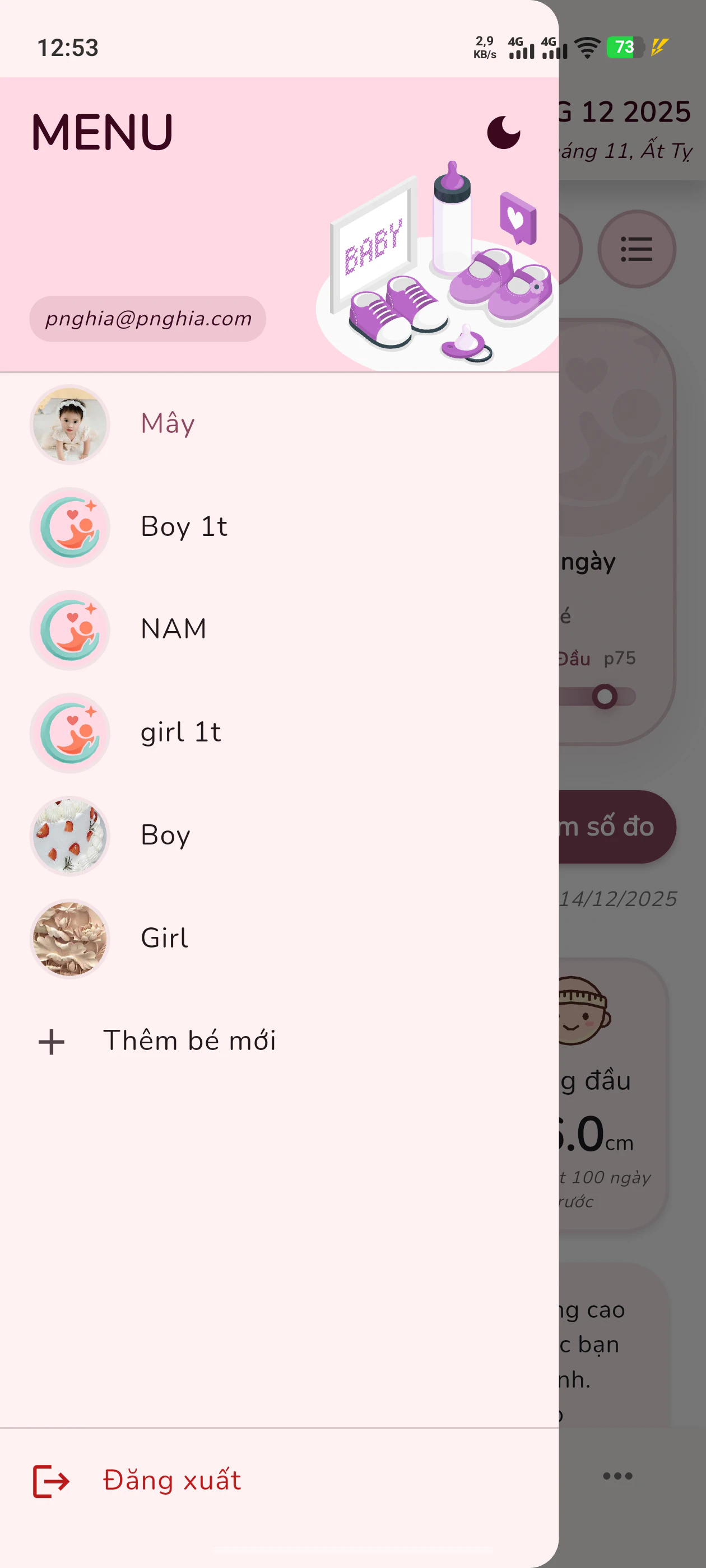706x1568 pixels.
Task: Switch to the Boy 1t profile
Action: (x=183, y=526)
